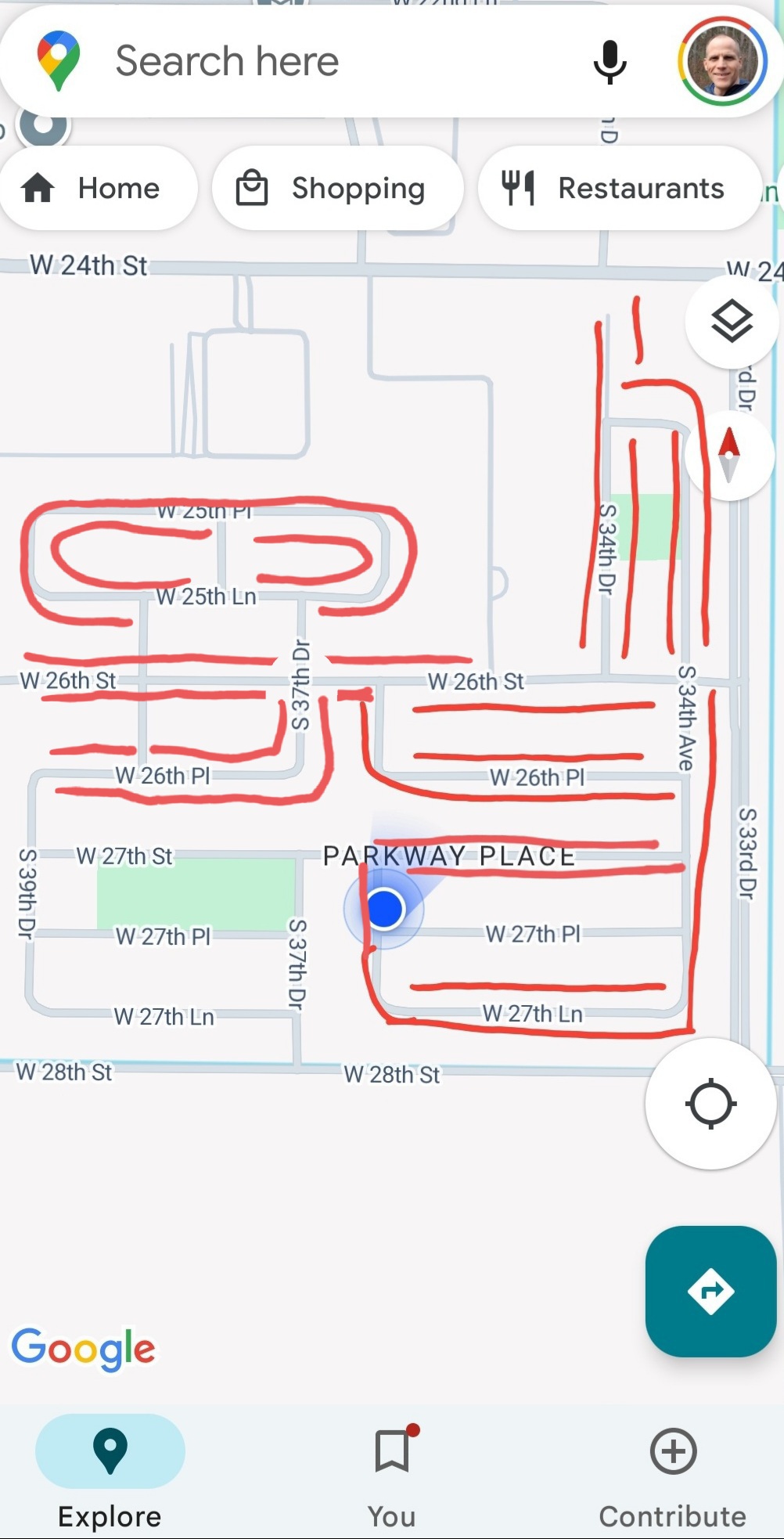Image resolution: width=784 pixels, height=1539 pixels.
Task: Start voice search with the microphone
Action: pyautogui.click(x=610, y=61)
